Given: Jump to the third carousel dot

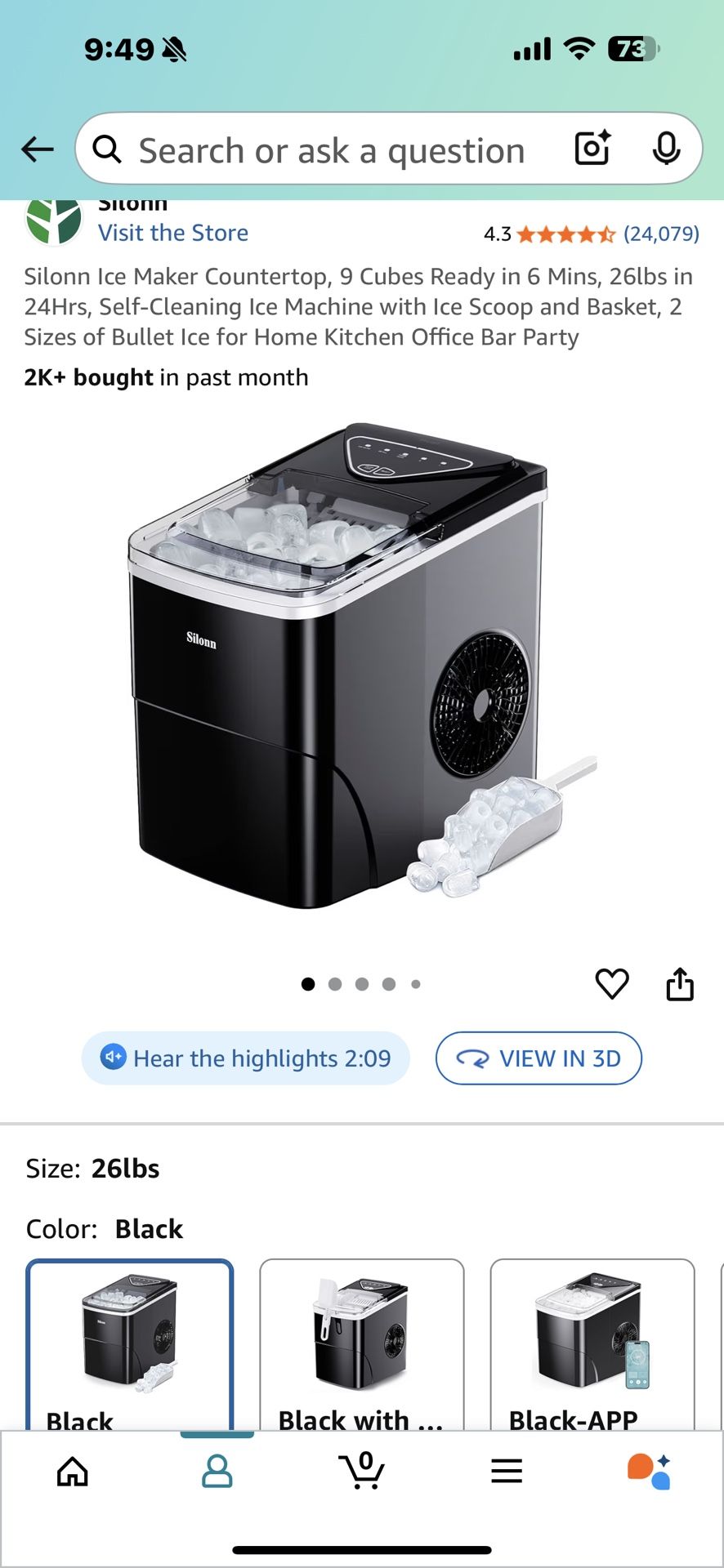Looking at the screenshot, I should [x=362, y=983].
